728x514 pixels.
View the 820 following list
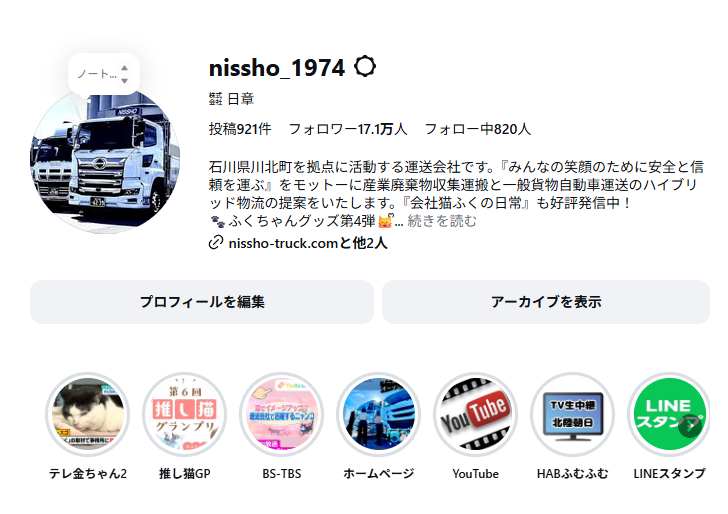pos(477,129)
